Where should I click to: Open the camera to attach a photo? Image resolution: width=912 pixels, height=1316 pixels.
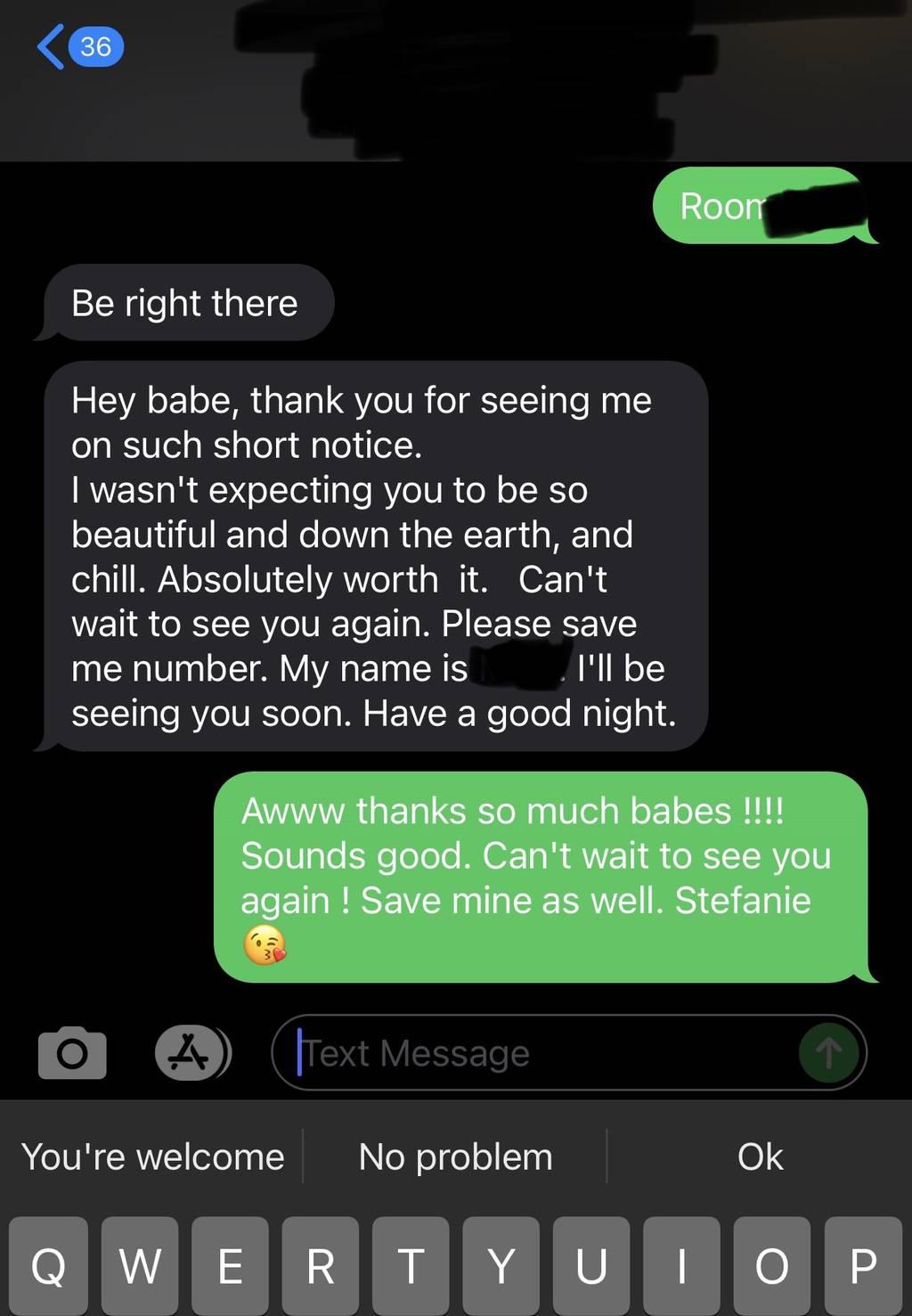(x=72, y=1053)
